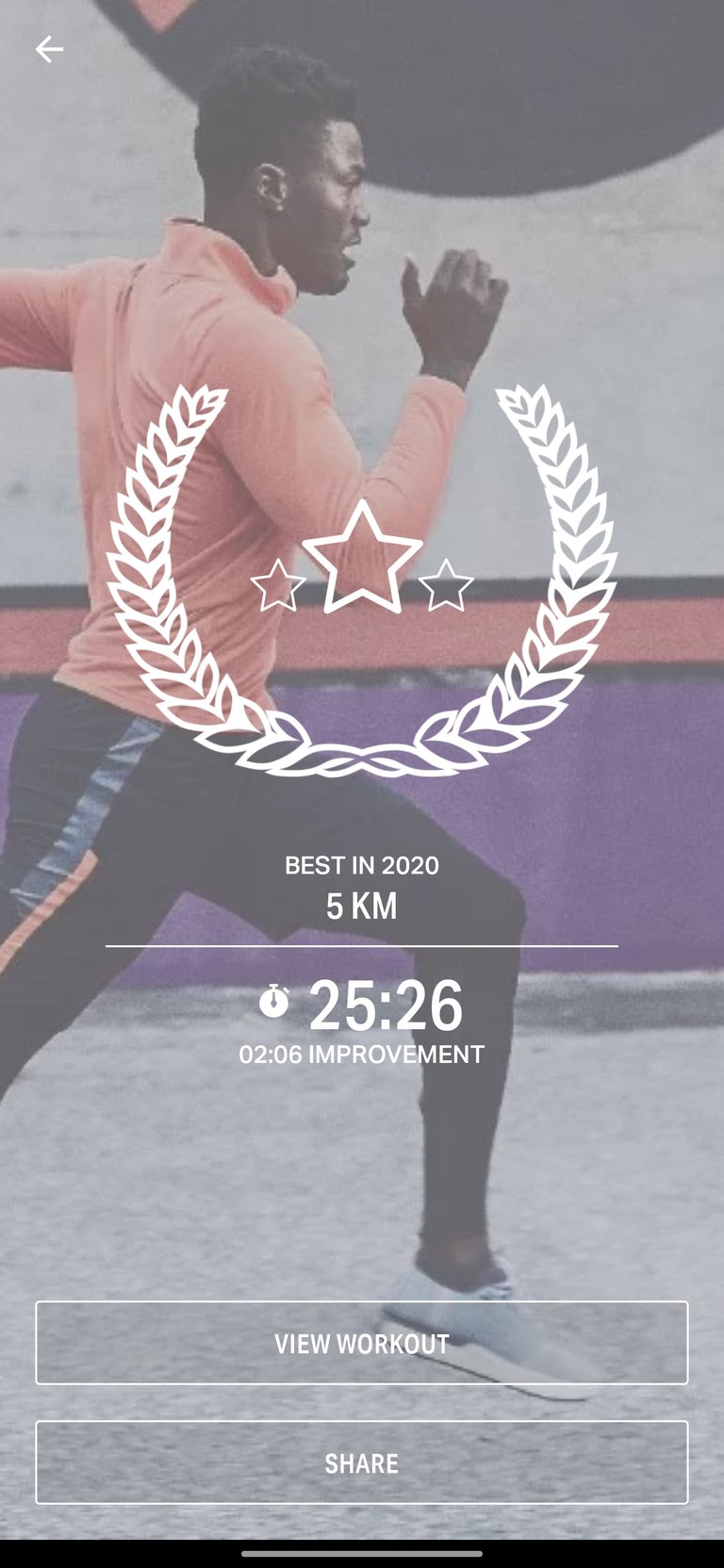Share this best 5 KM achievement
Image resolution: width=724 pixels, height=1568 pixels.
(362, 1462)
